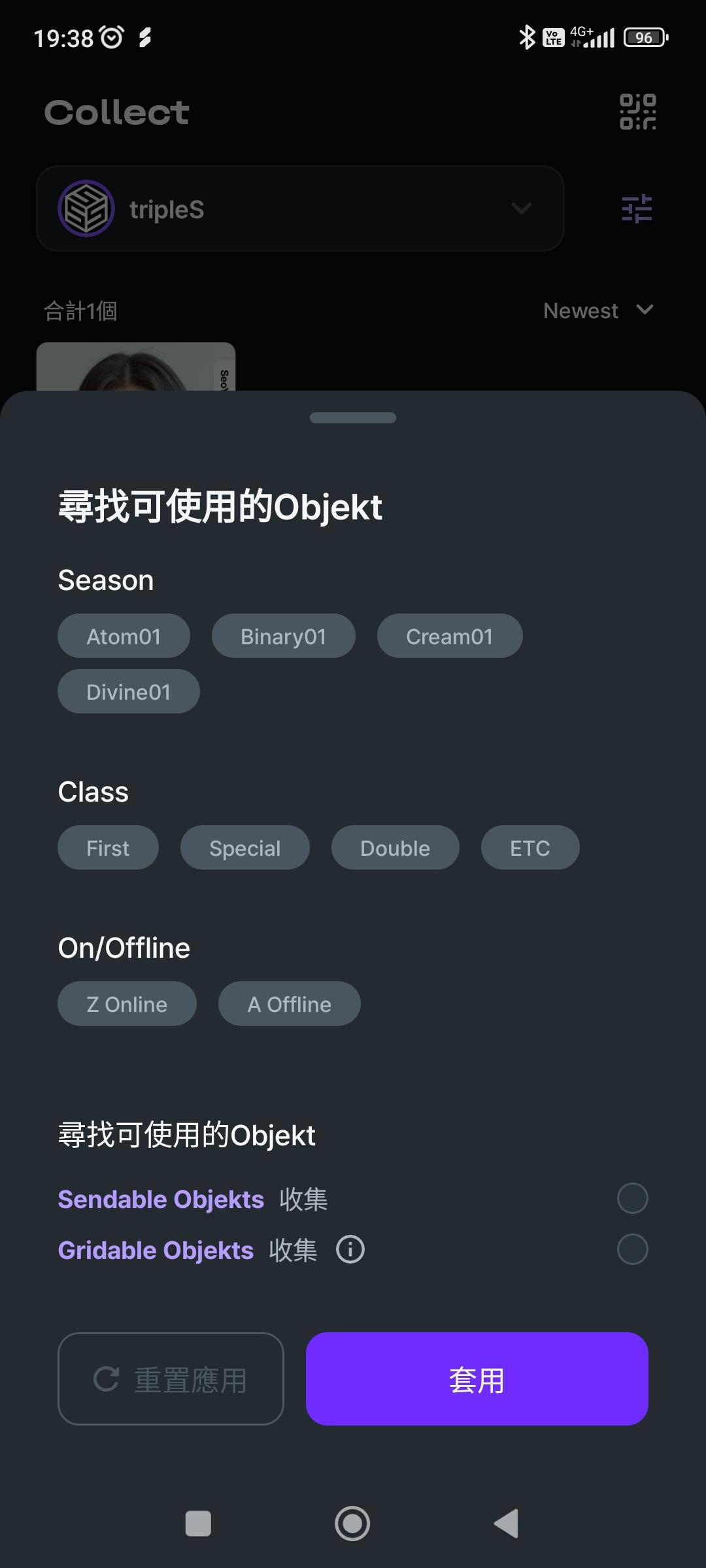
Task: Filter by Z Online objekts
Action: click(127, 1004)
